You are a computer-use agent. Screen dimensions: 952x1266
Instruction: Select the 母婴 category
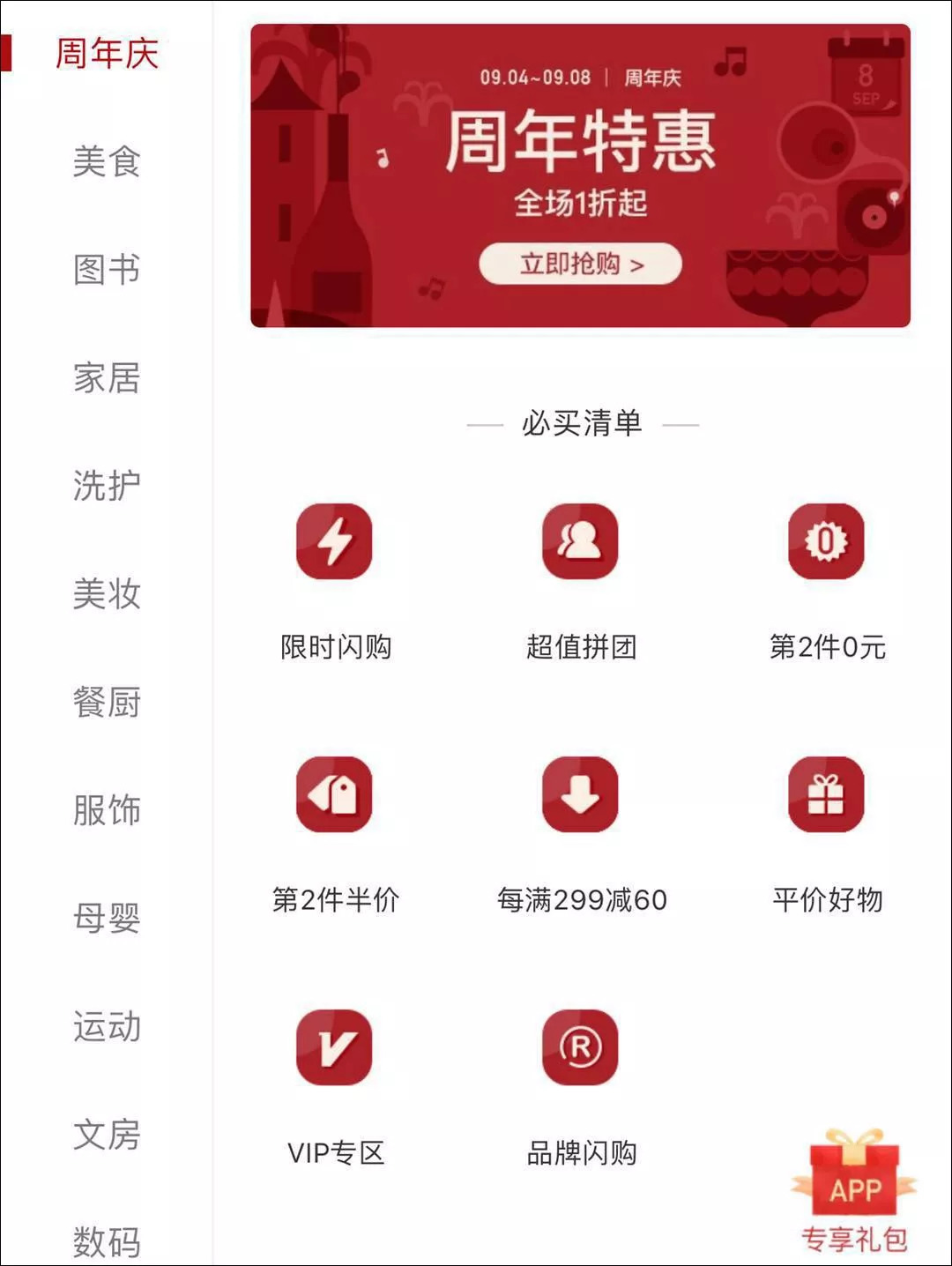(x=107, y=919)
